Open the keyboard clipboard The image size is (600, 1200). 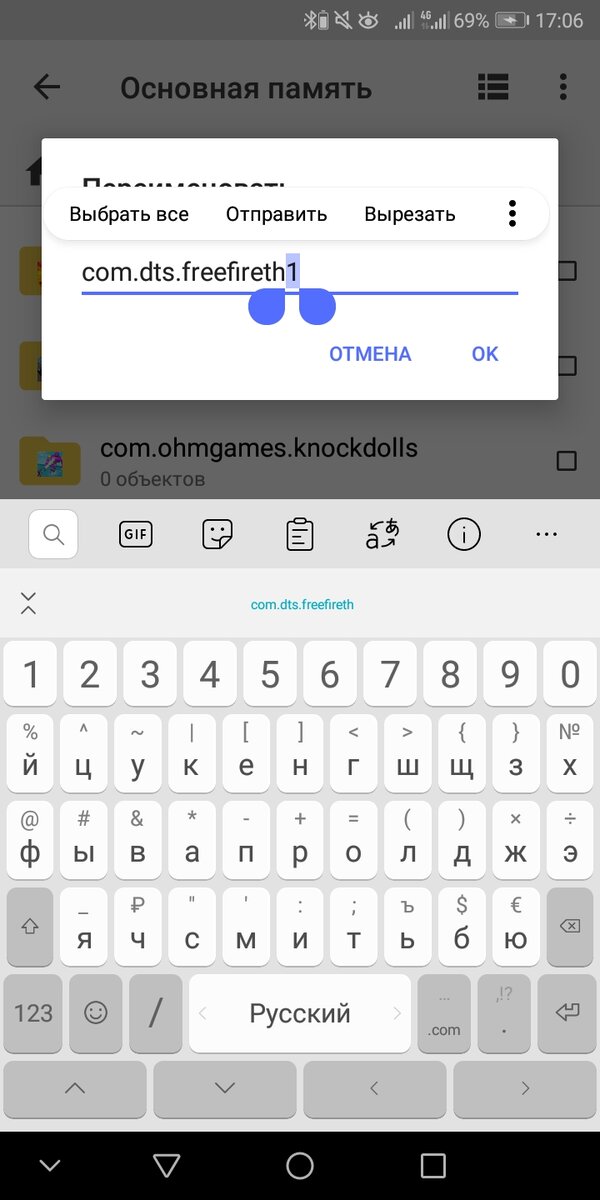click(x=299, y=535)
